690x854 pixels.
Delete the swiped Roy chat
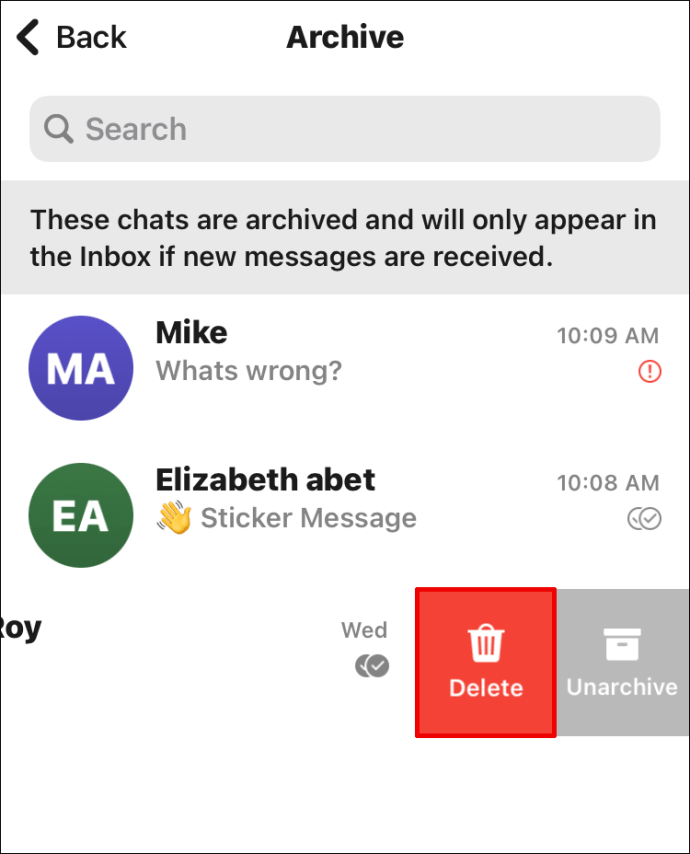486,662
